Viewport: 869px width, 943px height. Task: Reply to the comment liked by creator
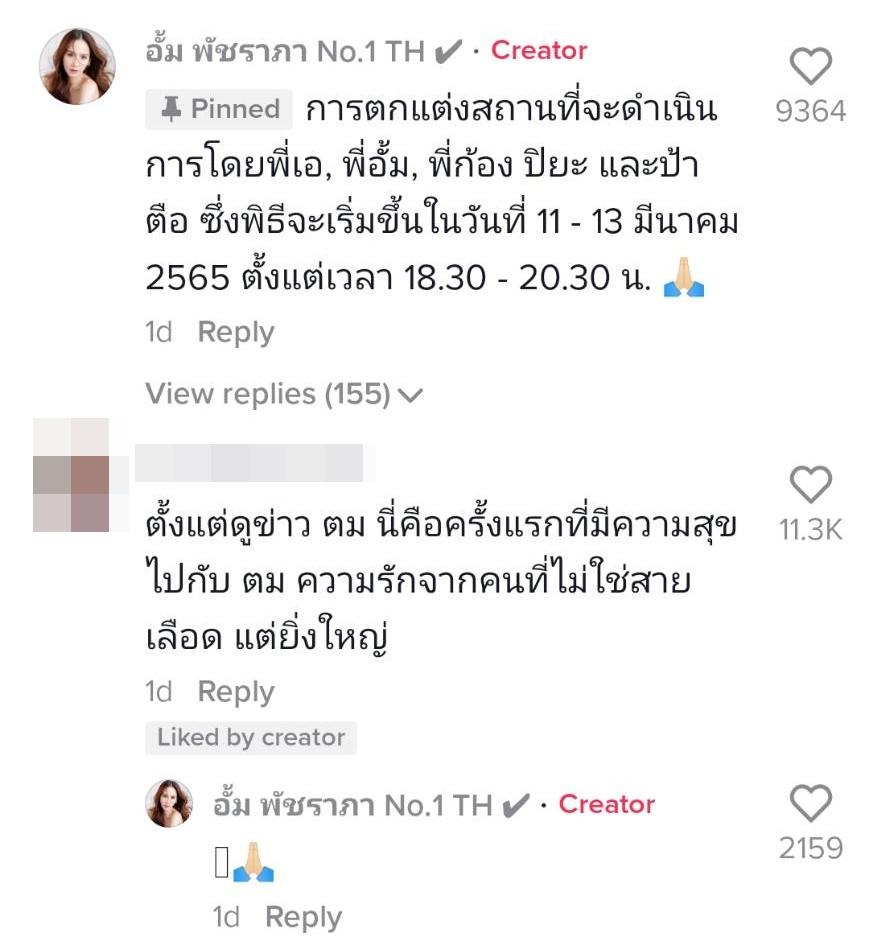click(x=235, y=691)
